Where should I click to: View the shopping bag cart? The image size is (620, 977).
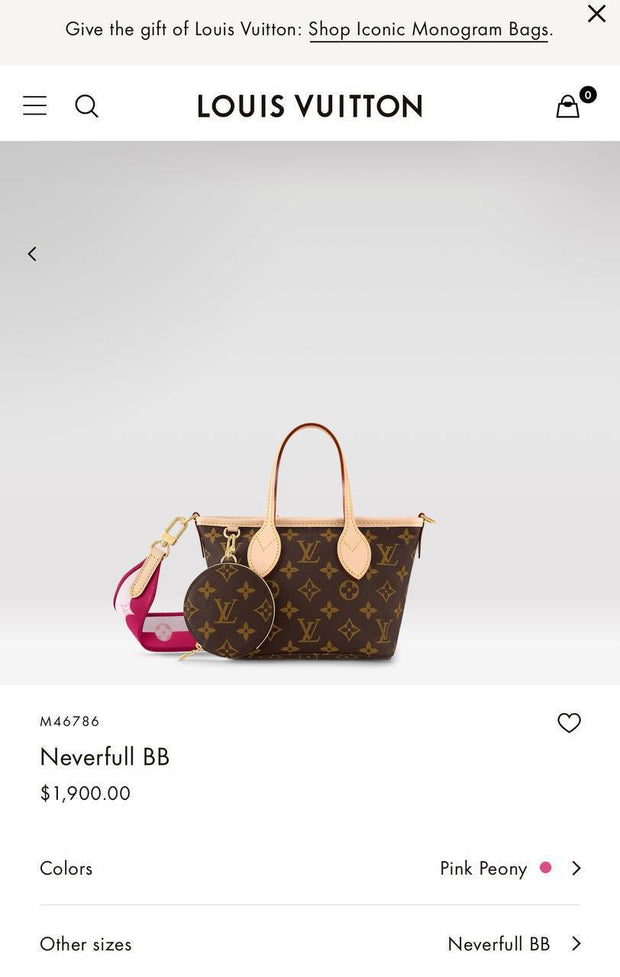[x=568, y=106]
